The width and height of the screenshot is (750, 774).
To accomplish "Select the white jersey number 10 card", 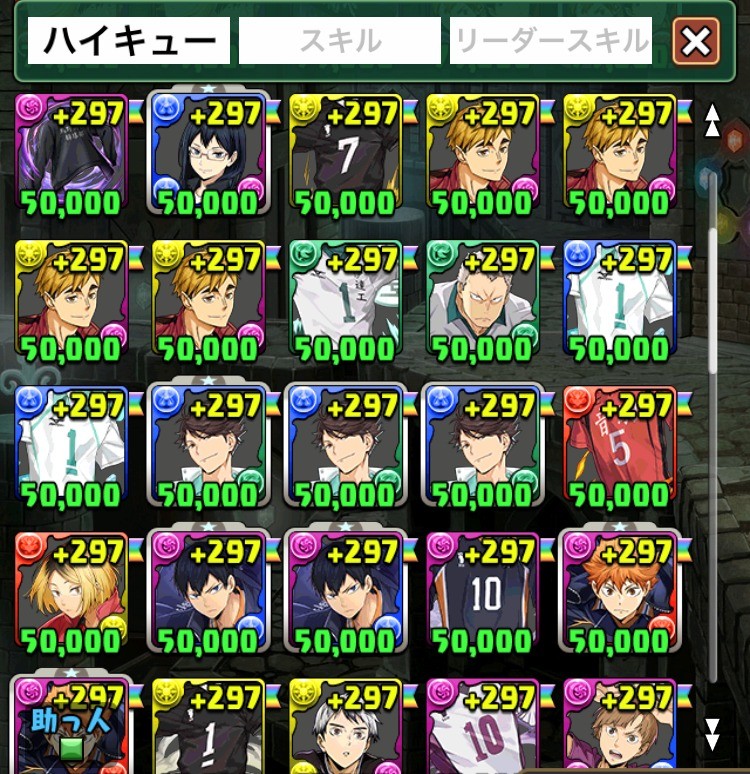I will coord(482,727).
